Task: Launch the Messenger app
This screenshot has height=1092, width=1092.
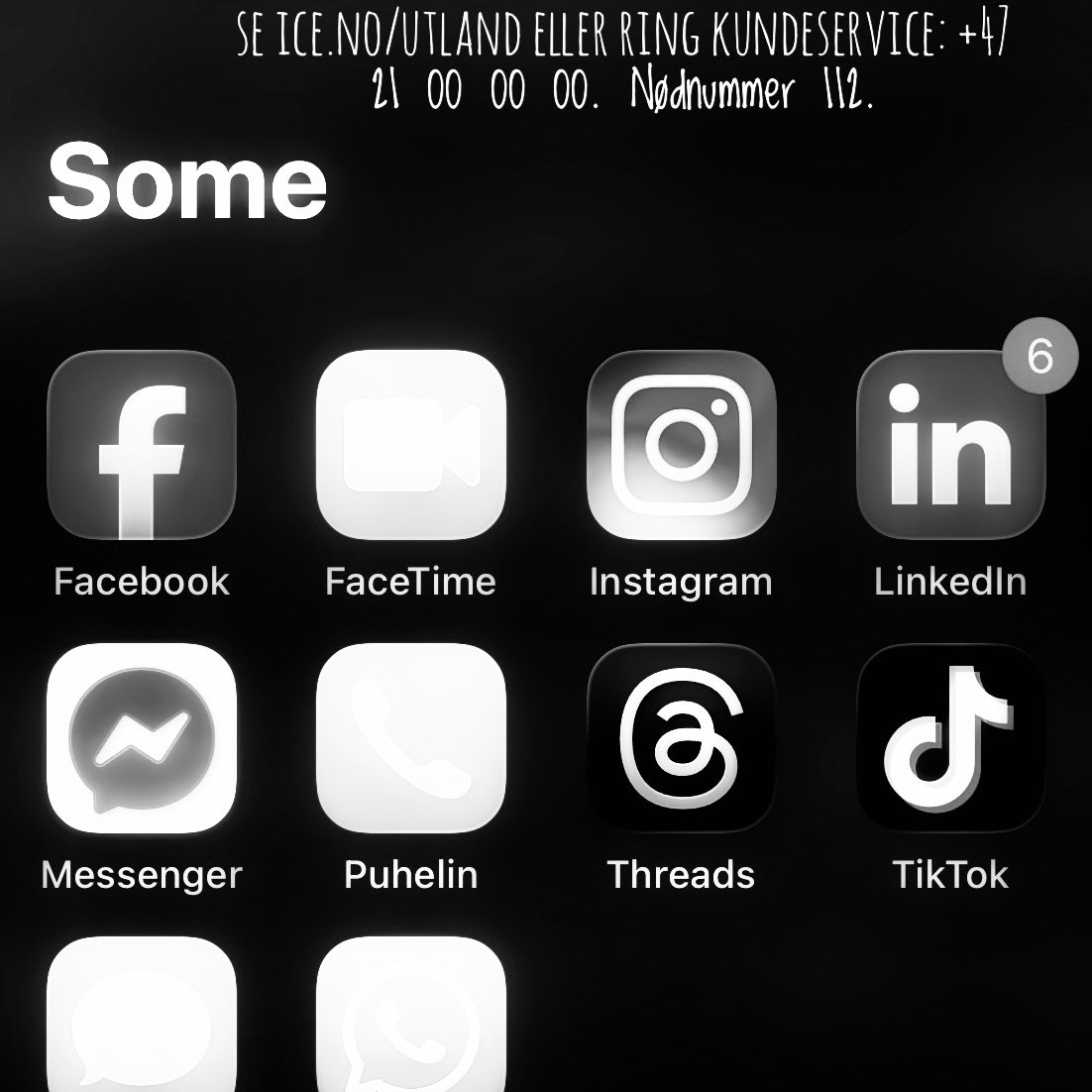Action: tap(142, 738)
